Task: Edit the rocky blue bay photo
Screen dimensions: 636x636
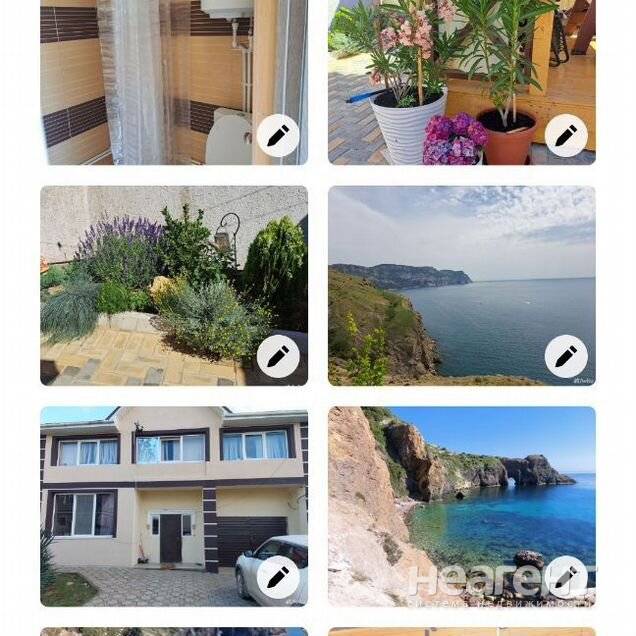Action: [x=566, y=577]
